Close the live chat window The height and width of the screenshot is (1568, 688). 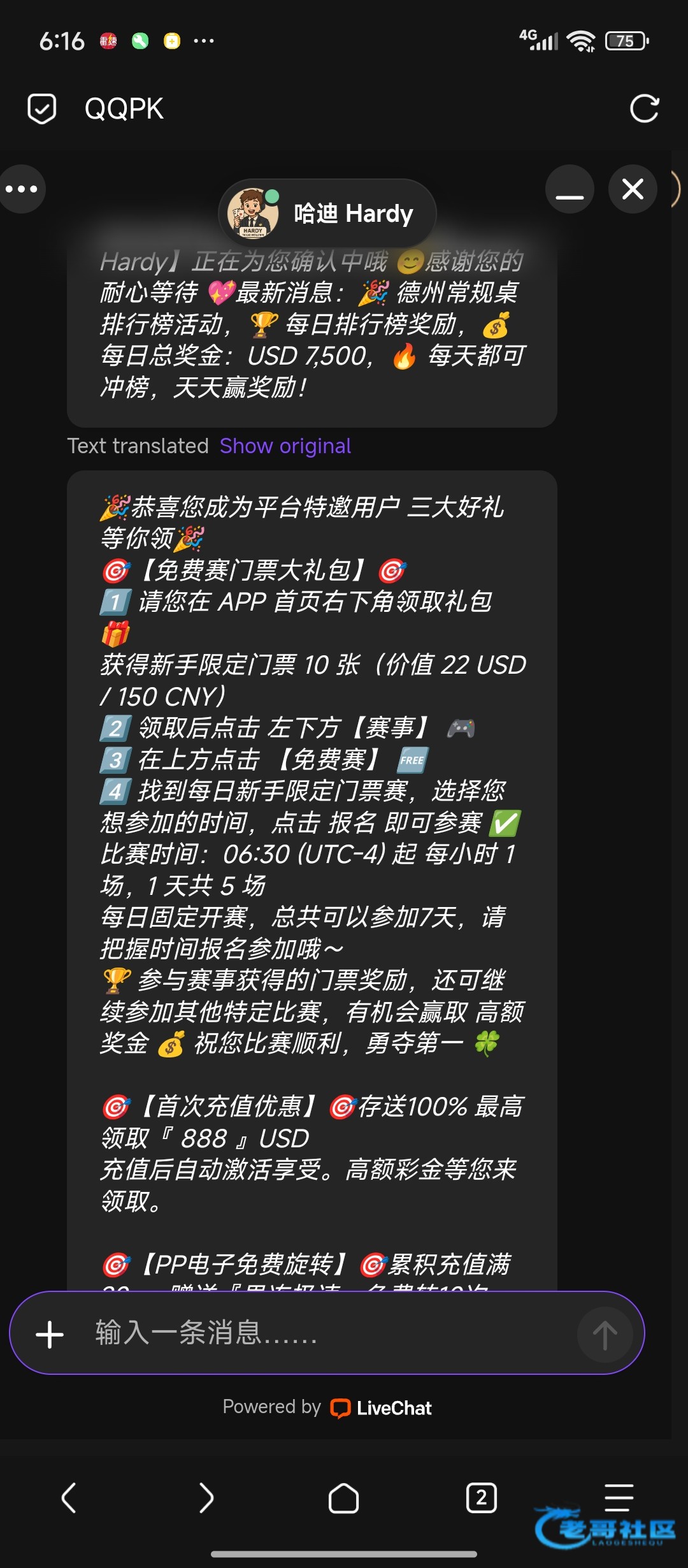[x=633, y=189]
